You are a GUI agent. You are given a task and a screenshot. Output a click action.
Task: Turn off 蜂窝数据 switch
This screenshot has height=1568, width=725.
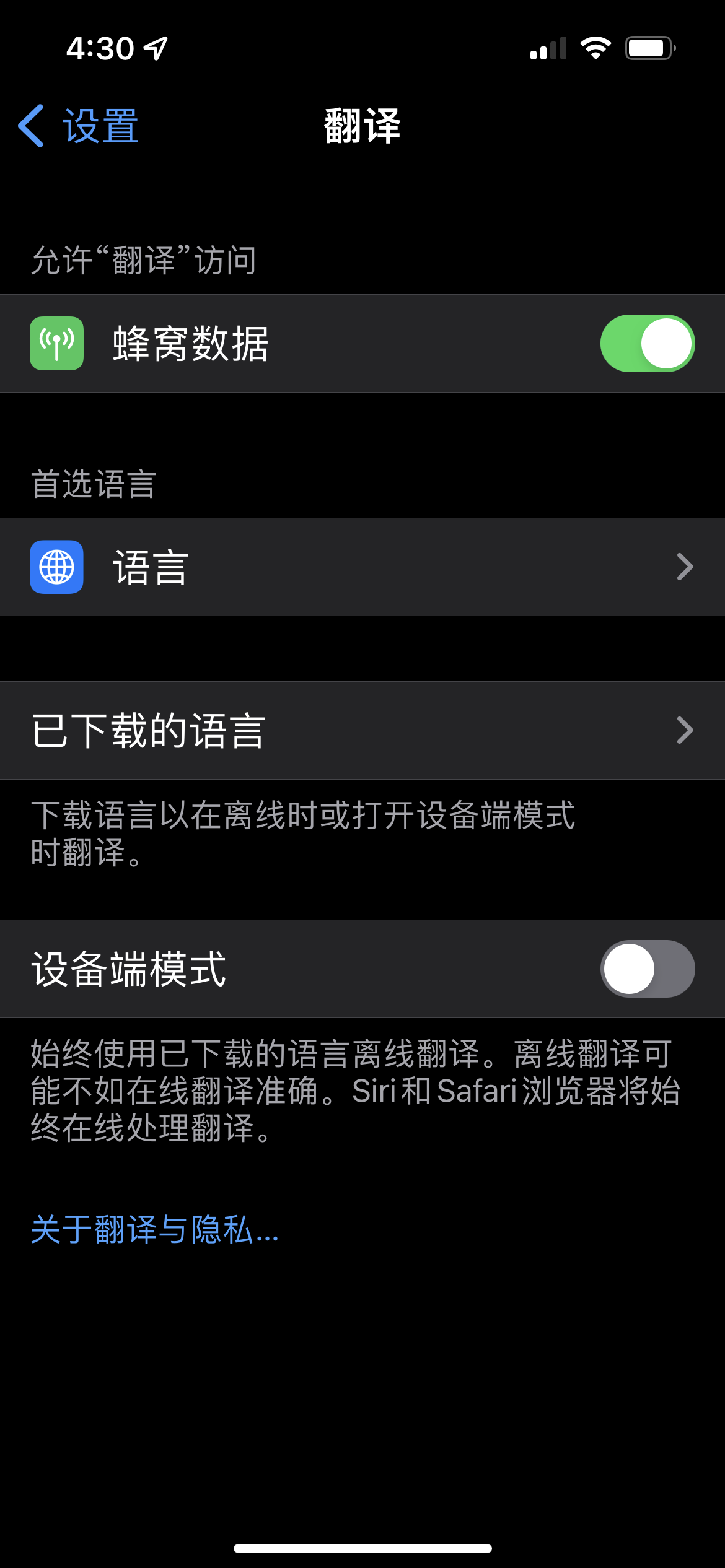pos(647,344)
